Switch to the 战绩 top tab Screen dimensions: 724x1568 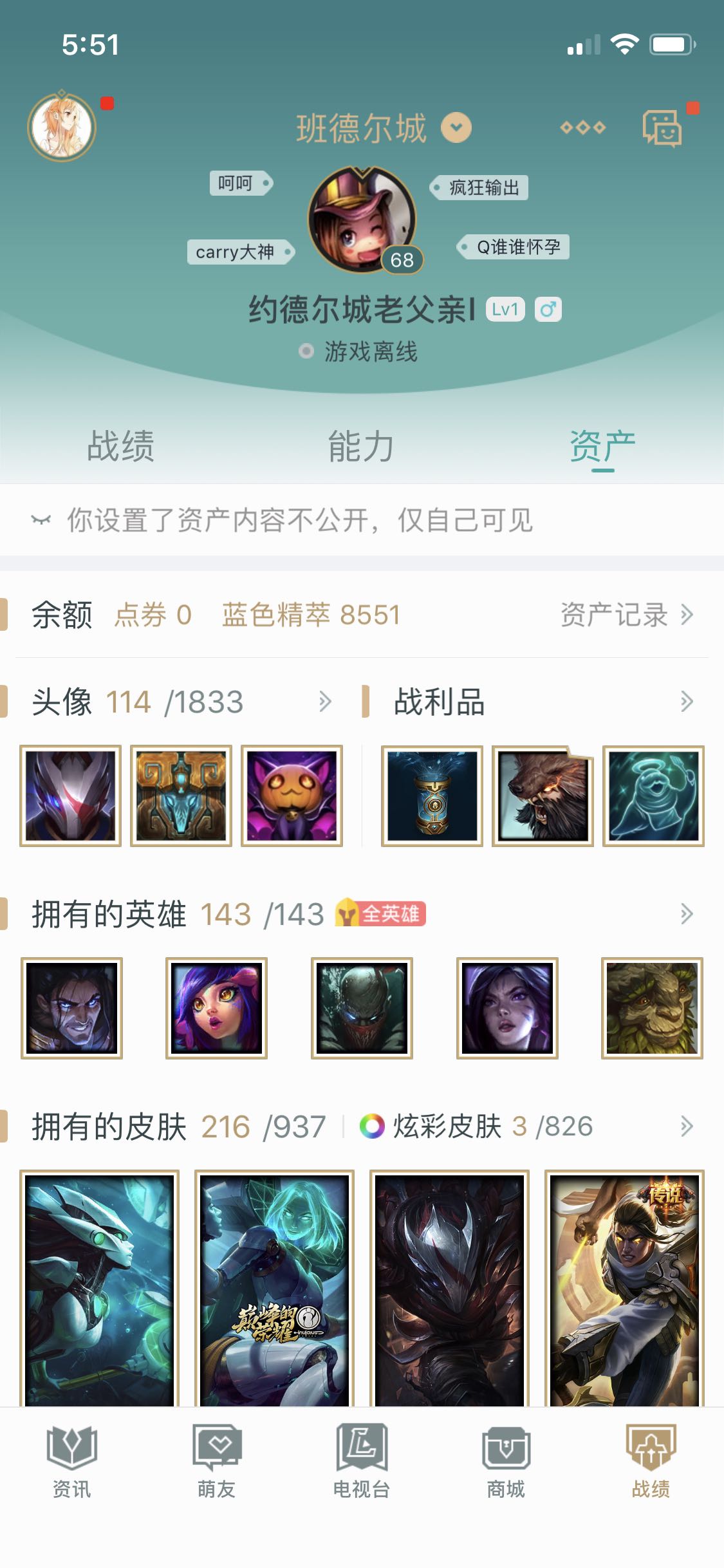[x=120, y=446]
